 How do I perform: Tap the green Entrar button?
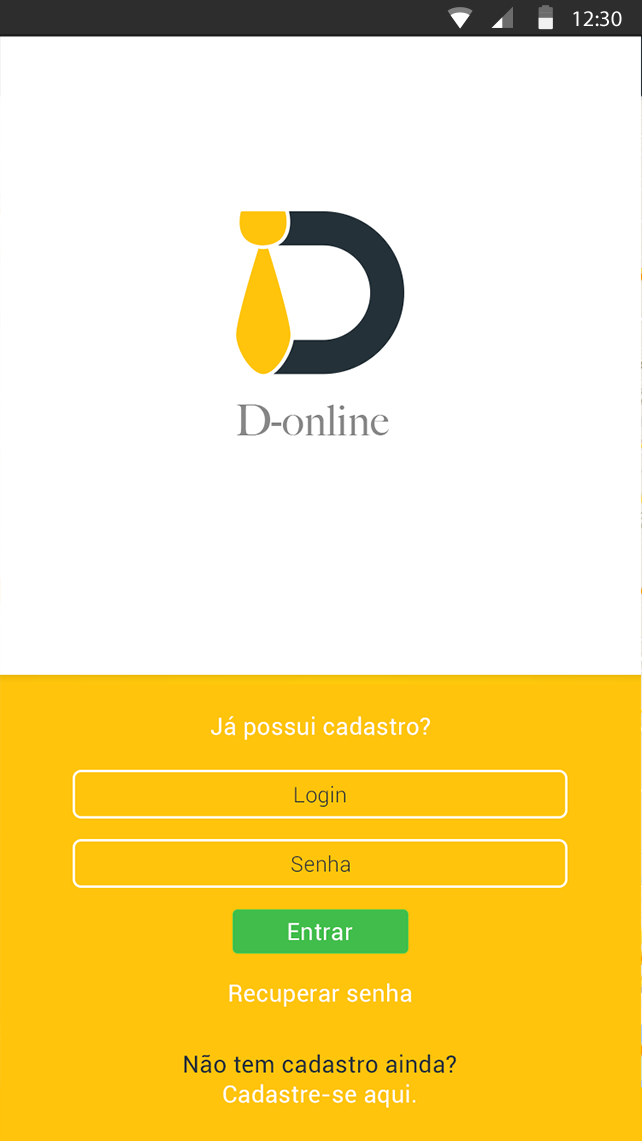point(320,932)
